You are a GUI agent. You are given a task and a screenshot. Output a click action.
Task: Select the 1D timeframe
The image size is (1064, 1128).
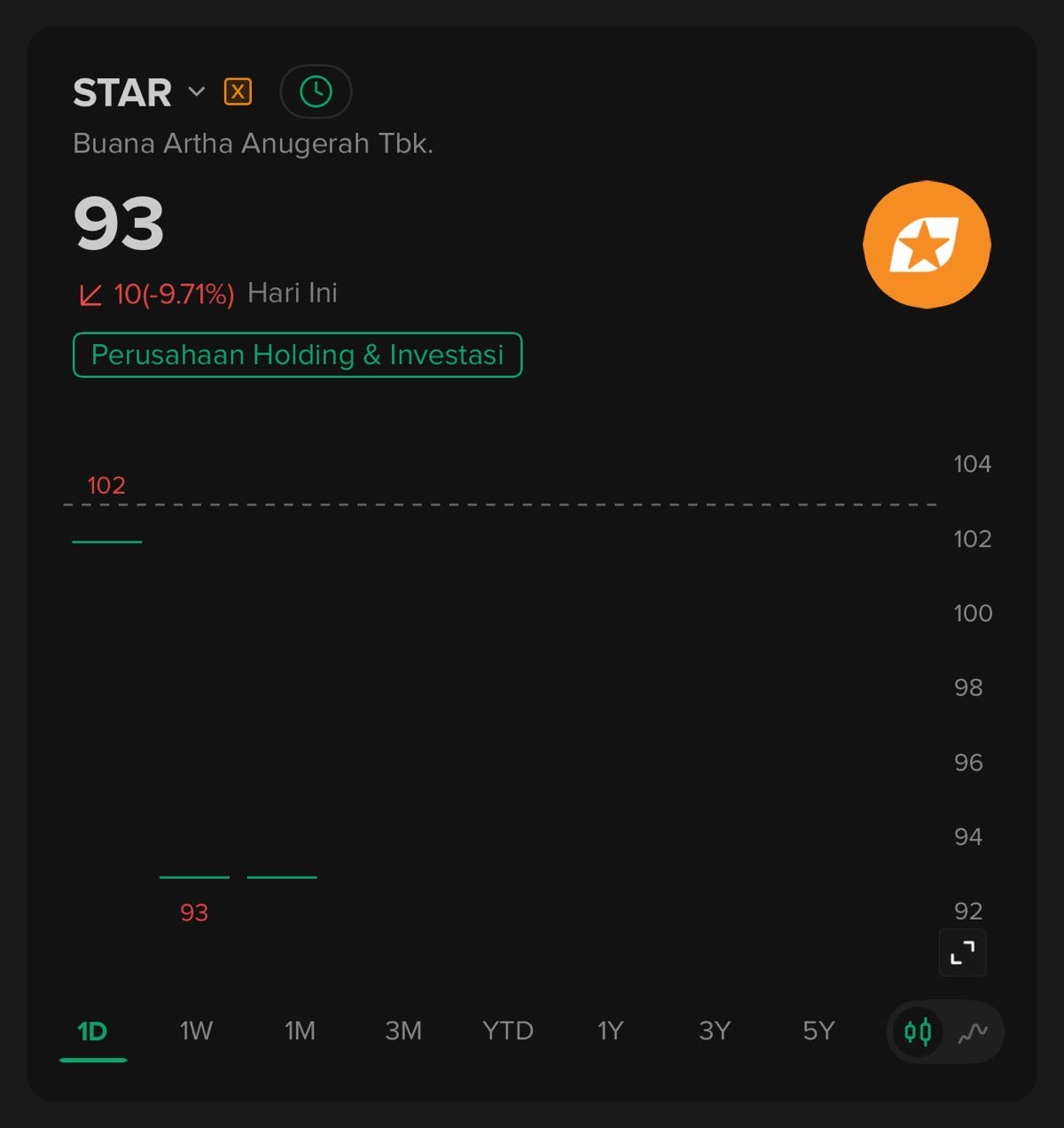coord(93,1031)
